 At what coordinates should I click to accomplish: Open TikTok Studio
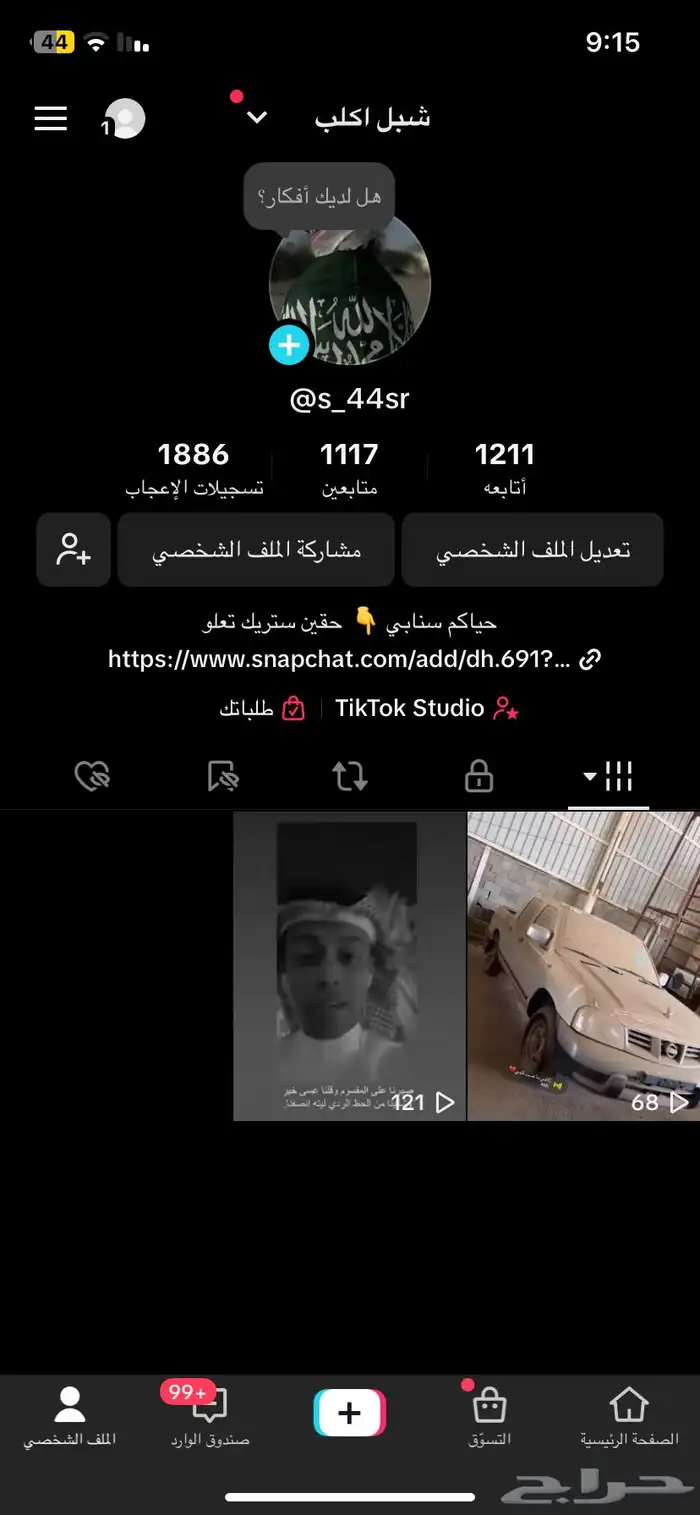pos(427,709)
